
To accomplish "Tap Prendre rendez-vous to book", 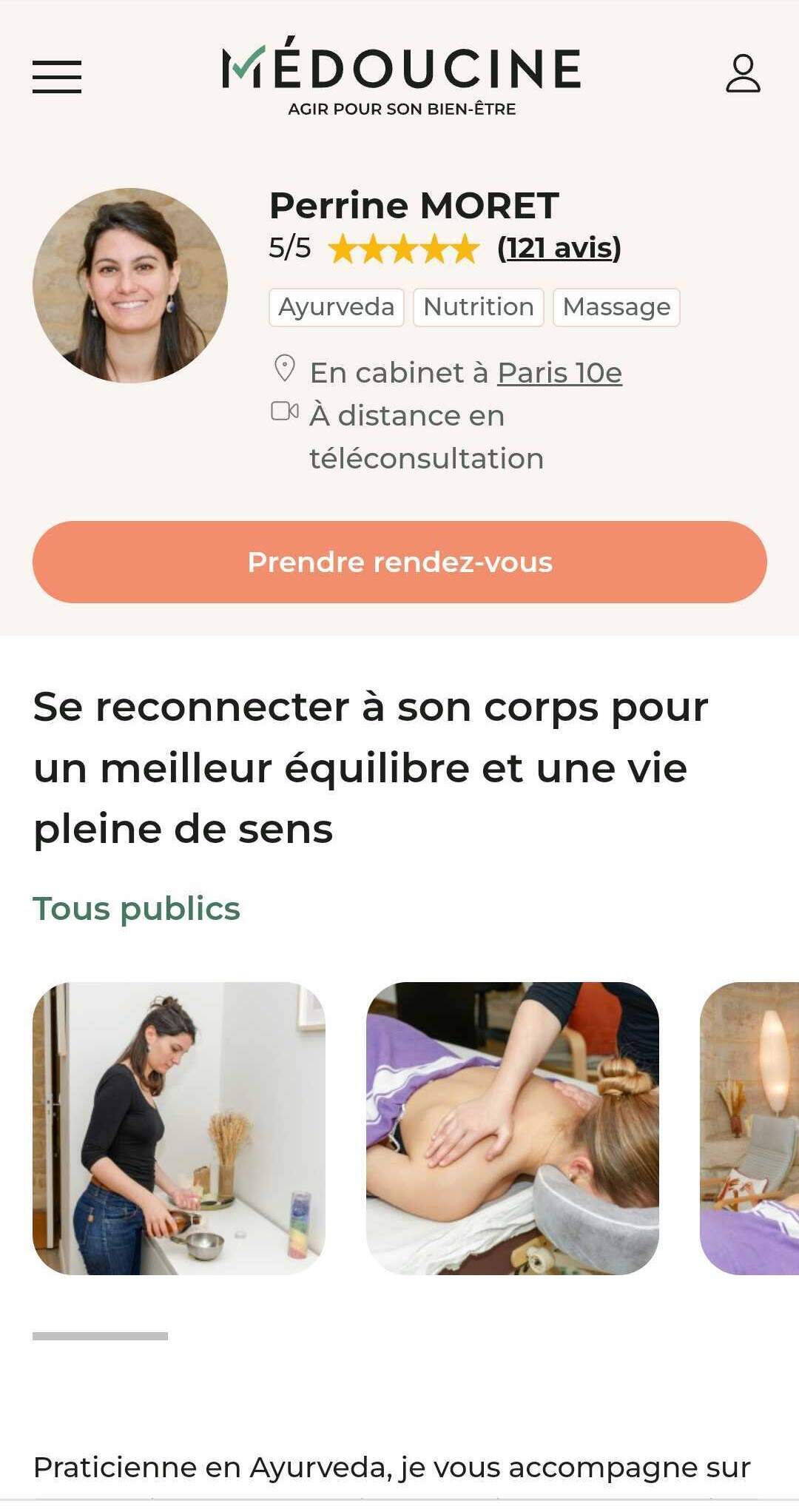I will tap(399, 562).
